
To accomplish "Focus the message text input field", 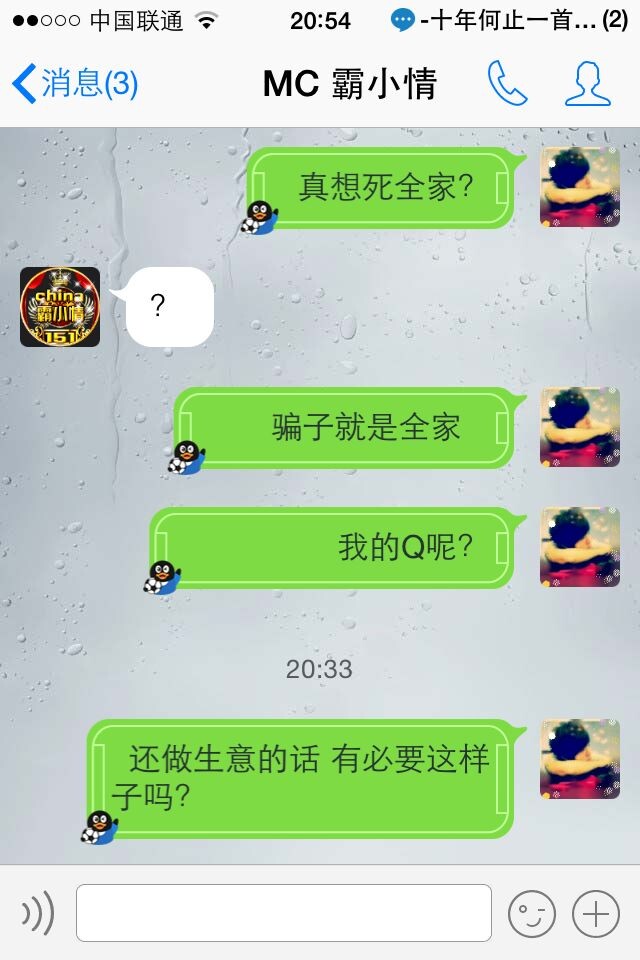I will (x=284, y=912).
